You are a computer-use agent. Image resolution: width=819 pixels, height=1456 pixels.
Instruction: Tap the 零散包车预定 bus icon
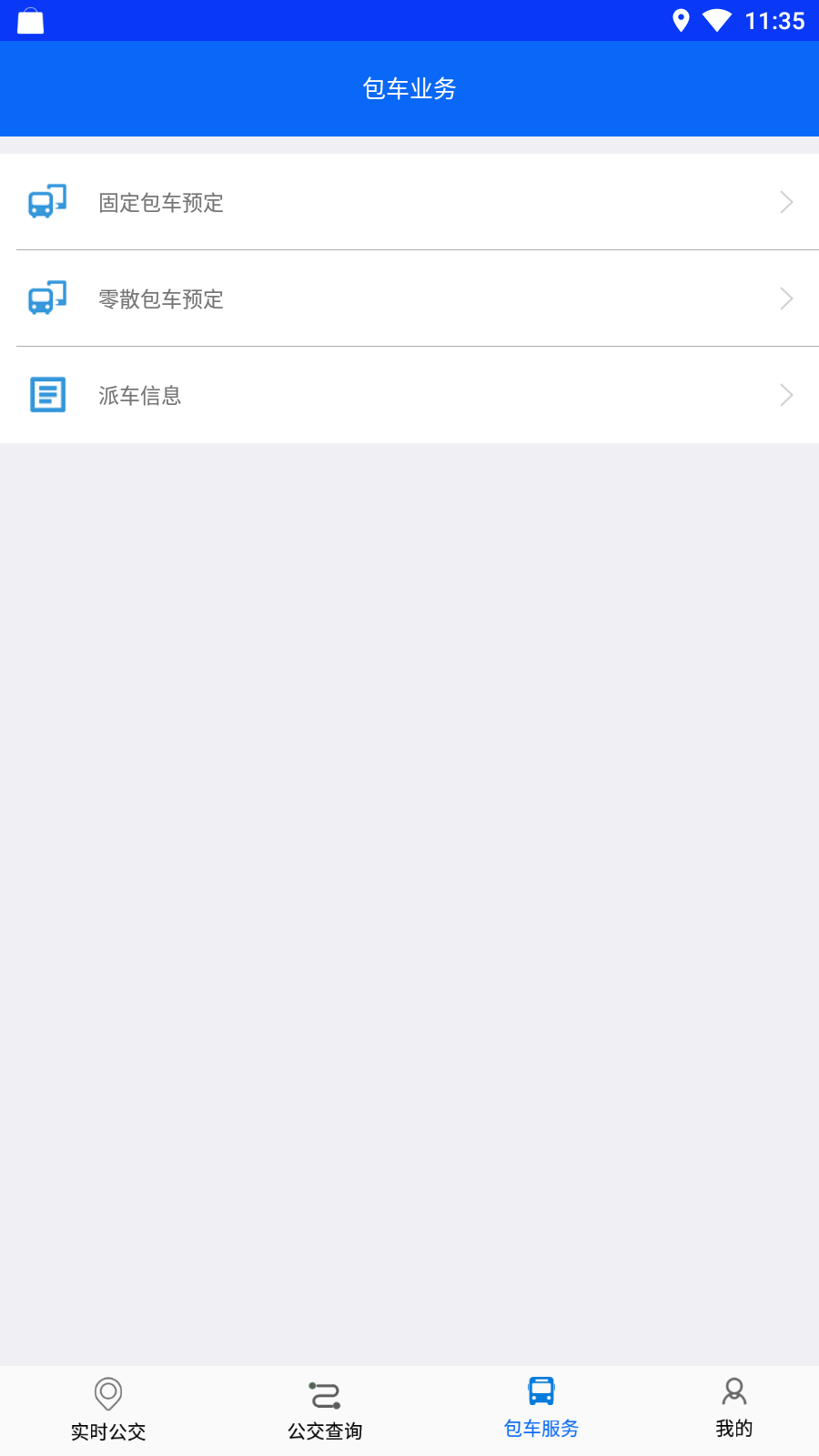47,298
